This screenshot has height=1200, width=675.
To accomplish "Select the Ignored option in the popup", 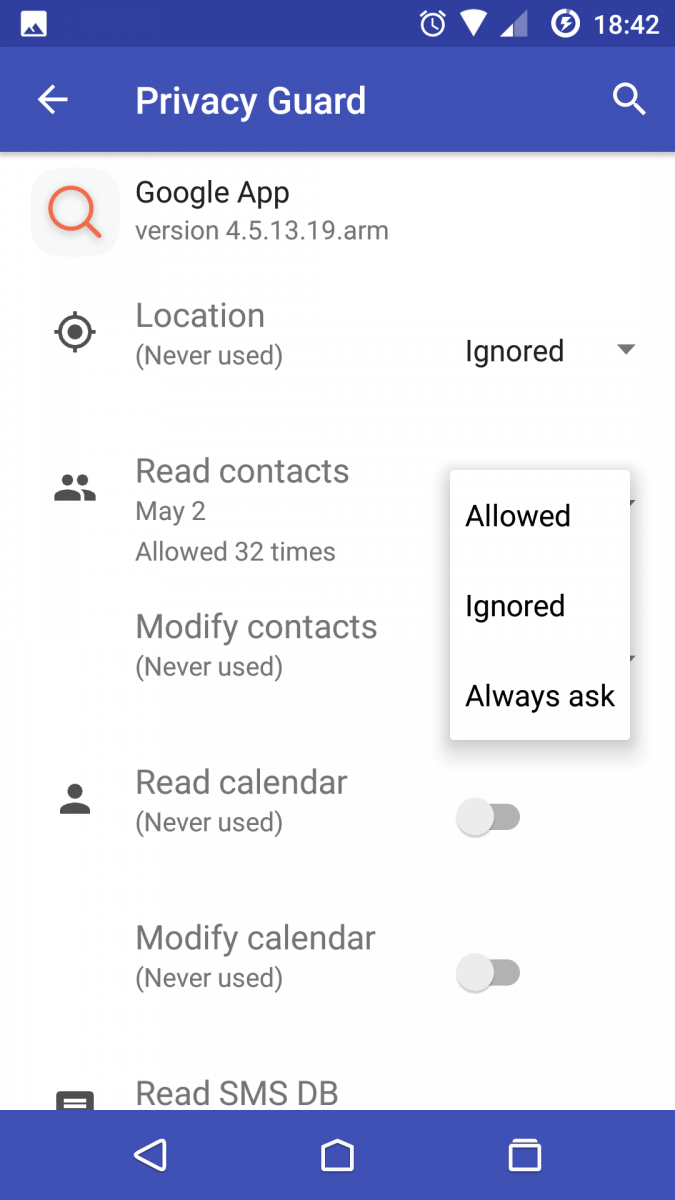I will (x=540, y=606).
